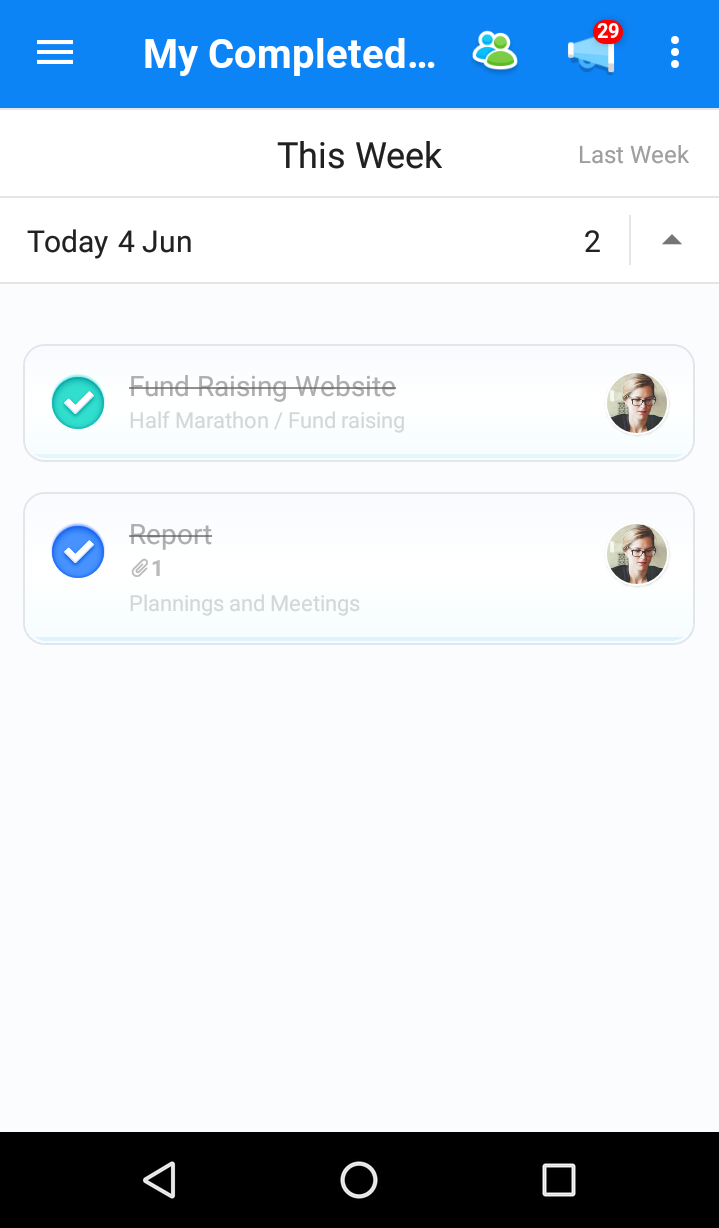Collapse the Today 4 Jun section

(x=672, y=240)
